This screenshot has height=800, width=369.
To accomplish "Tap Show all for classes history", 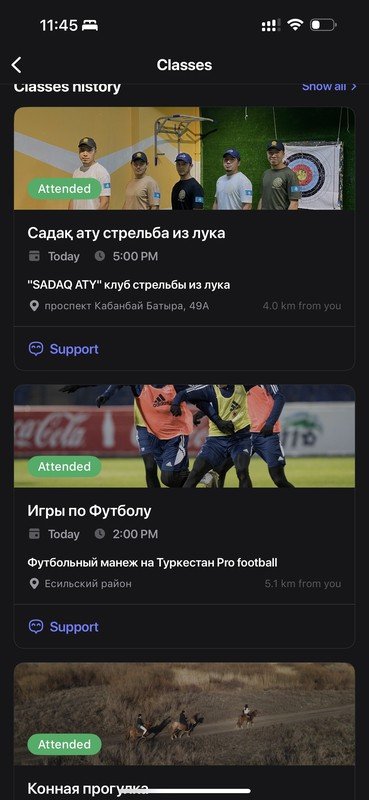I will coord(329,87).
